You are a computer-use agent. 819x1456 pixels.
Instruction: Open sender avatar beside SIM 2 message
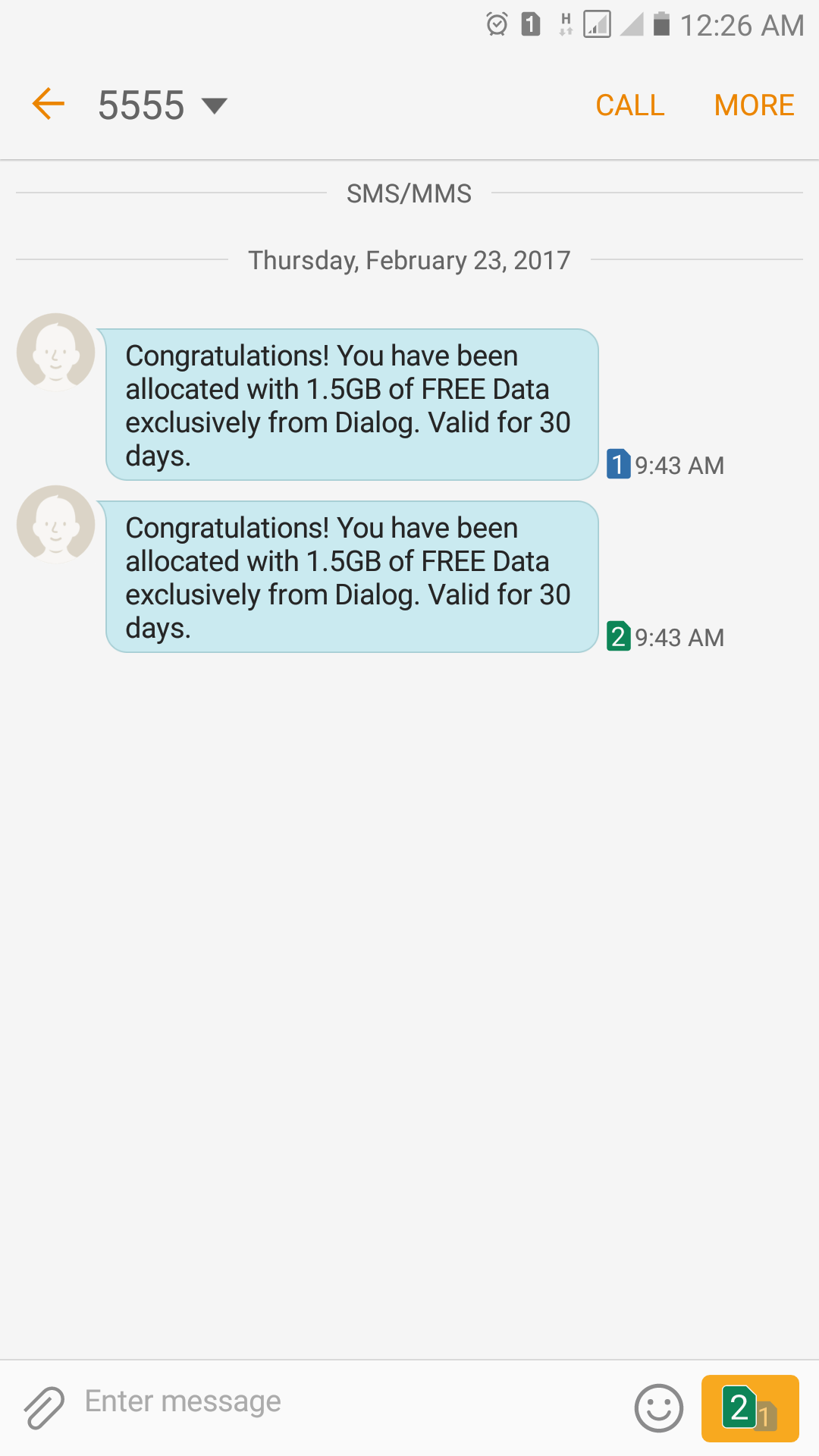click(55, 524)
